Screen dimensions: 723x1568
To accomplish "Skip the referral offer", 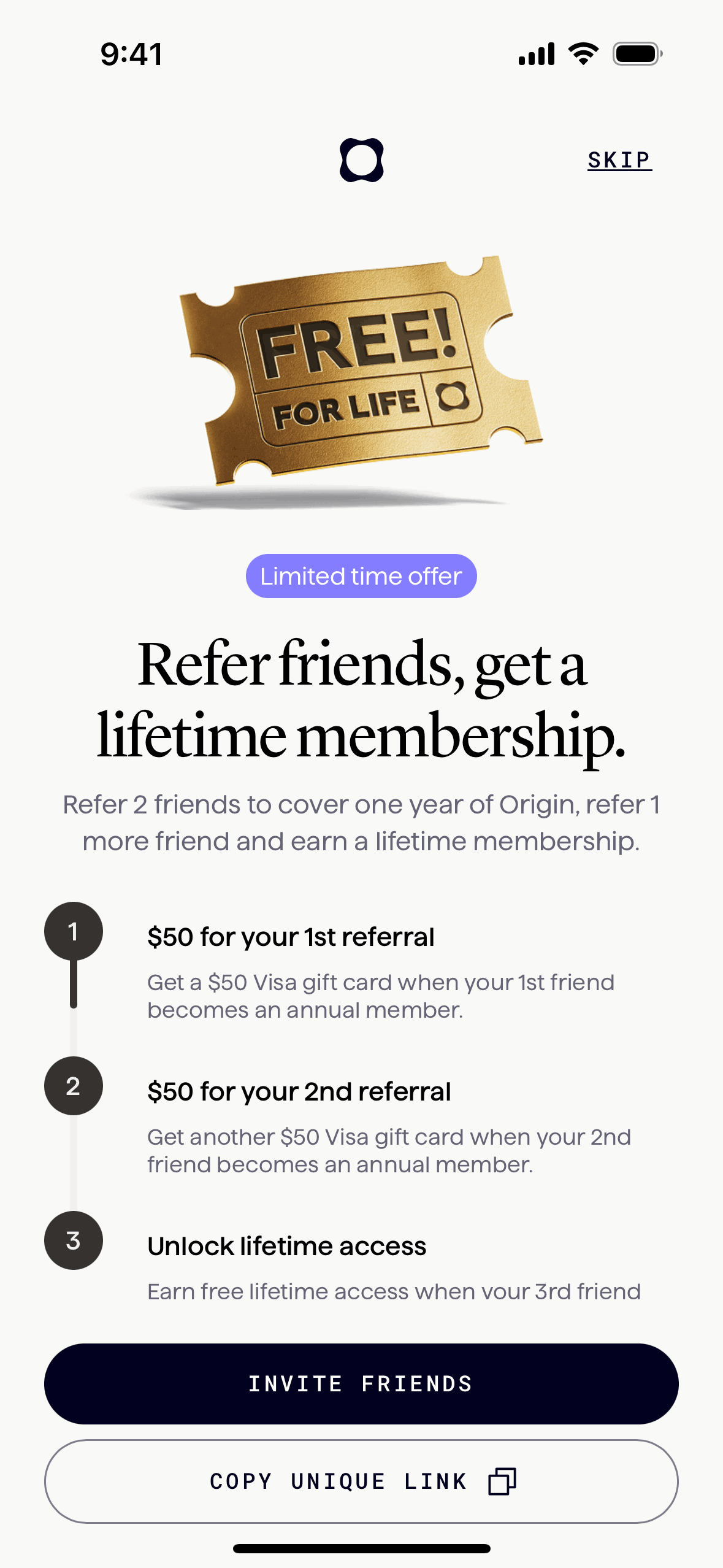I will (x=619, y=160).
